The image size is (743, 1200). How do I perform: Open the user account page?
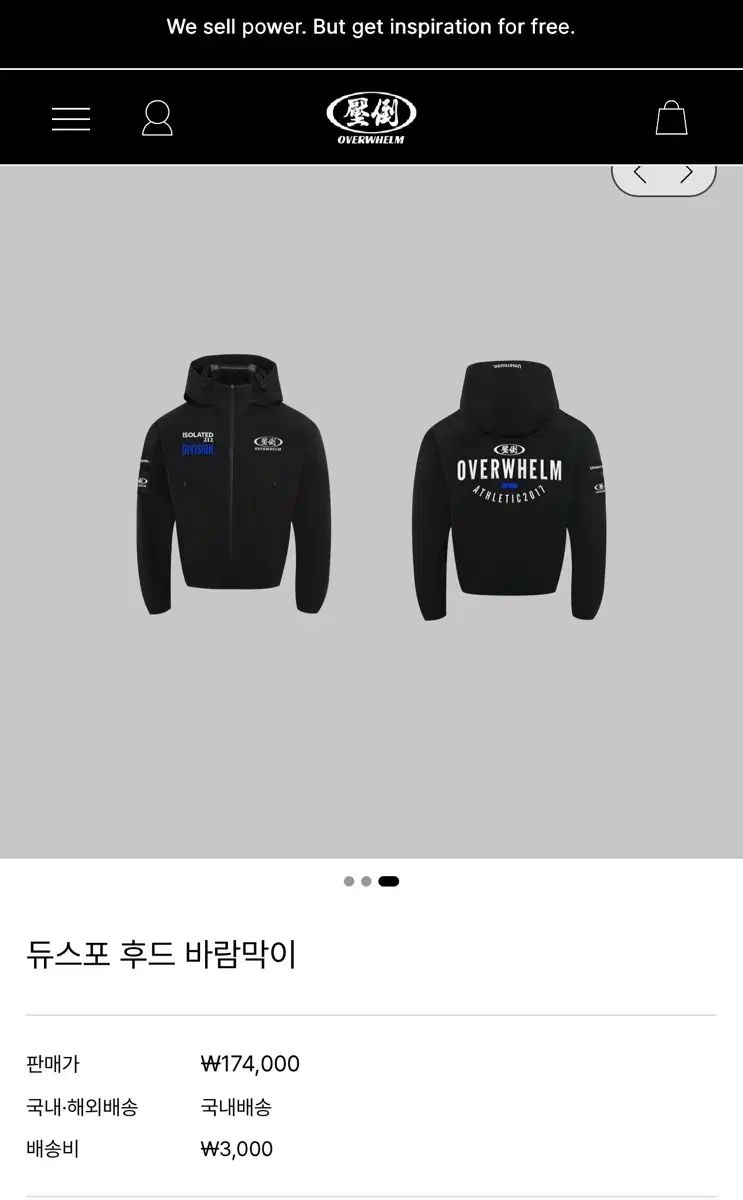[x=157, y=118]
